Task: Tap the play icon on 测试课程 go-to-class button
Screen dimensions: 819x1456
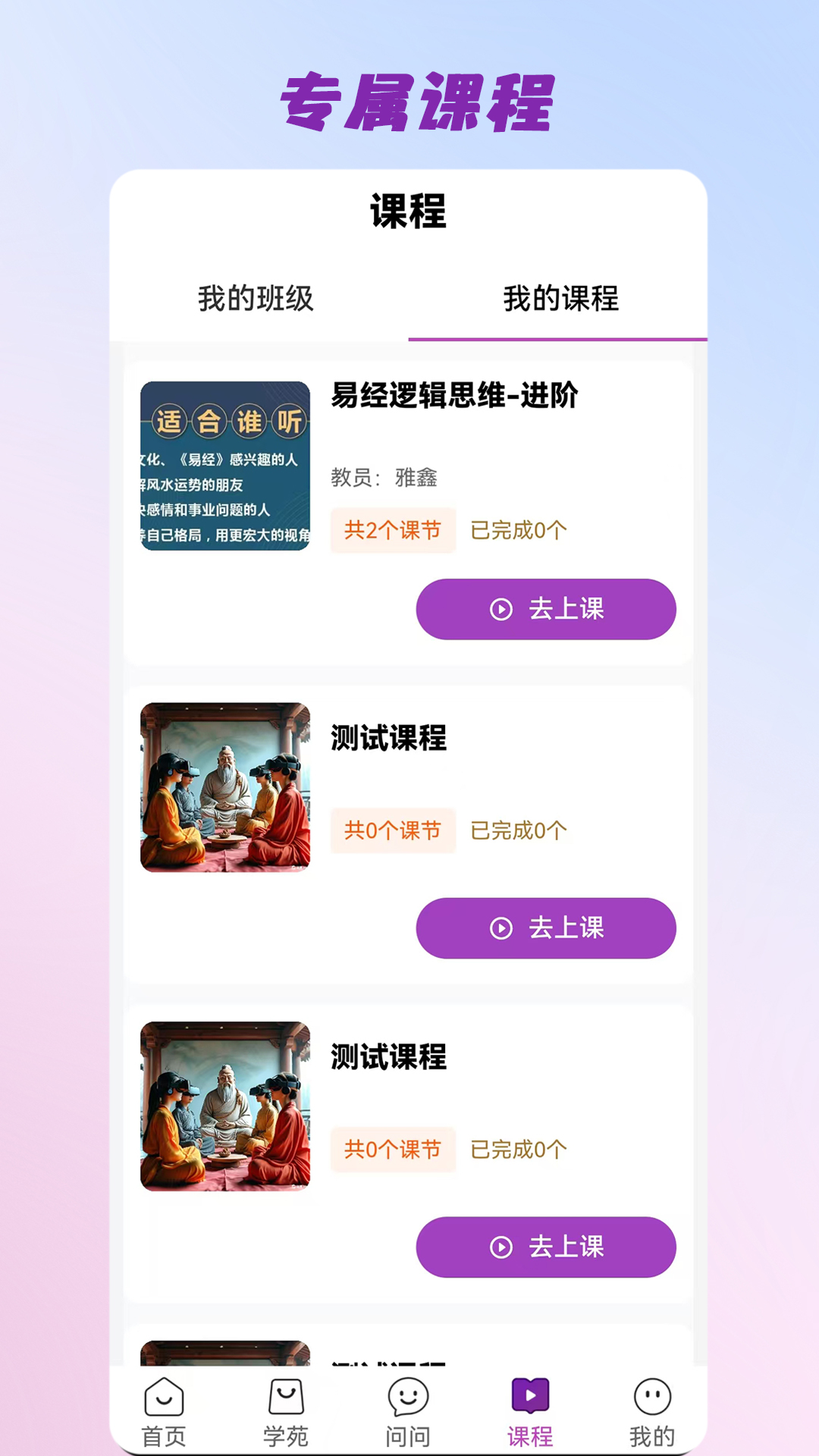Action: (501, 928)
